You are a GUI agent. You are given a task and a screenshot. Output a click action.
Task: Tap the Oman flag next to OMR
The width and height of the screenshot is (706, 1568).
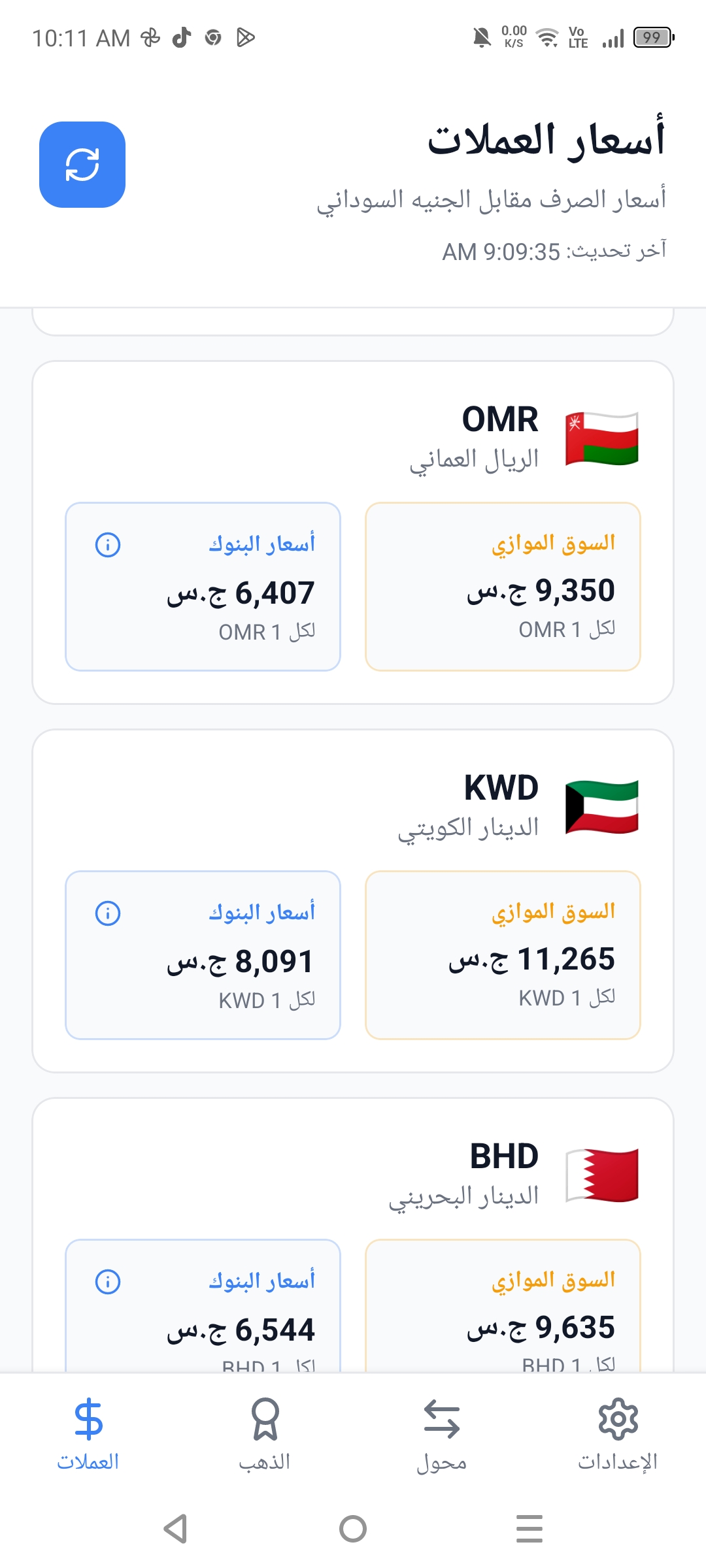coord(601,439)
